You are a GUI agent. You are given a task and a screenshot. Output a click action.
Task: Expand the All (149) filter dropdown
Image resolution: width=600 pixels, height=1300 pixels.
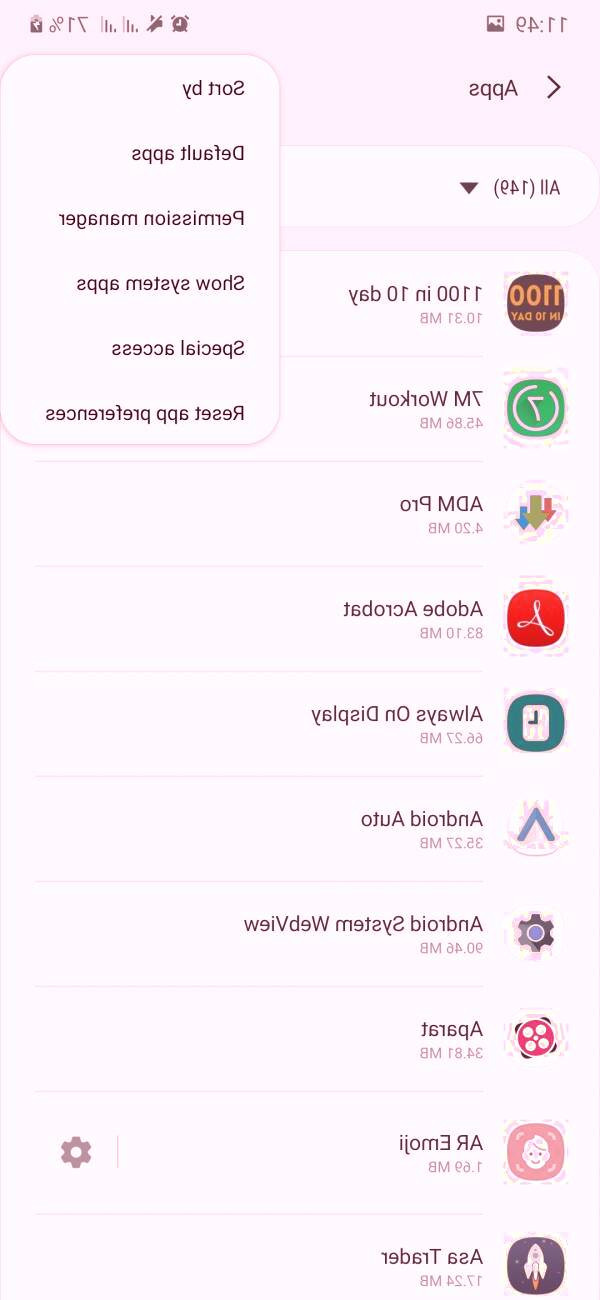[x=510, y=187]
